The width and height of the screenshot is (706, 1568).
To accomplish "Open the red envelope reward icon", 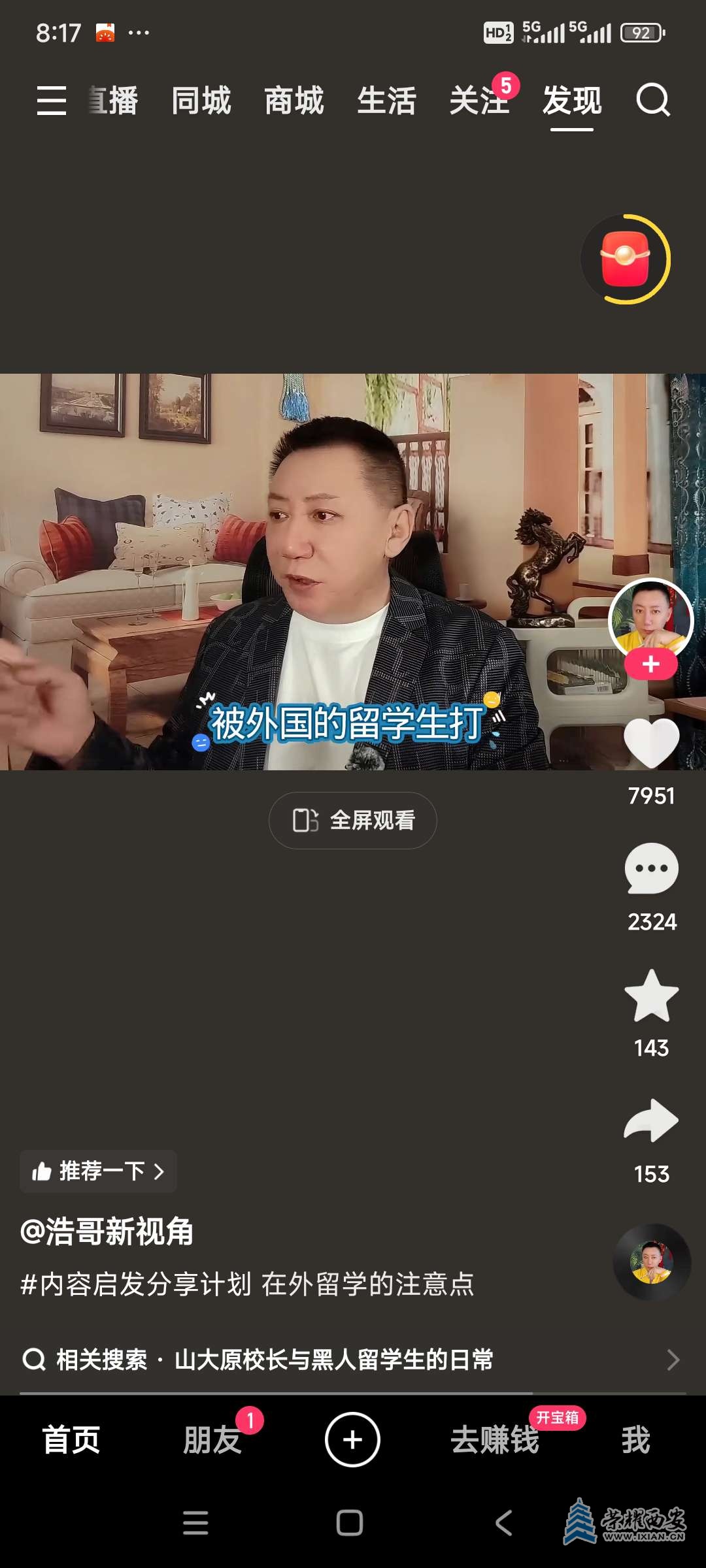I will coord(626,259).
